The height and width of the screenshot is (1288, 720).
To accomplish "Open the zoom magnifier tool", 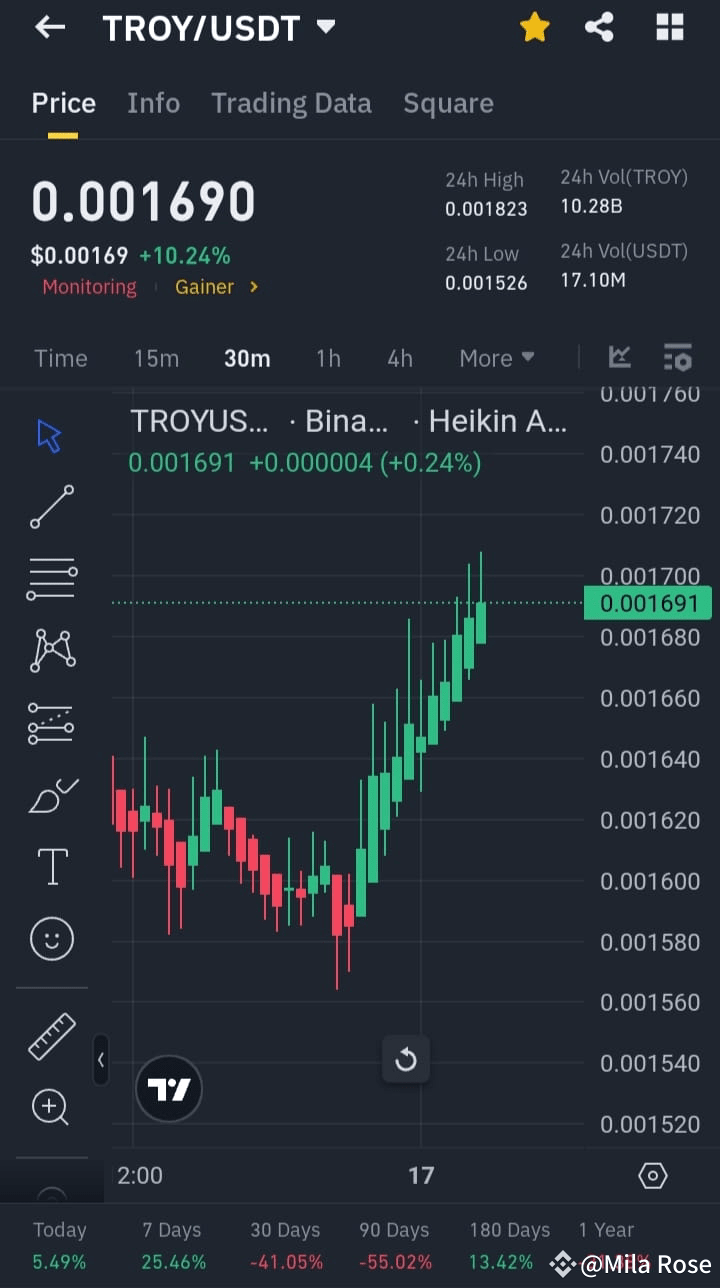I will (51, 1107).
